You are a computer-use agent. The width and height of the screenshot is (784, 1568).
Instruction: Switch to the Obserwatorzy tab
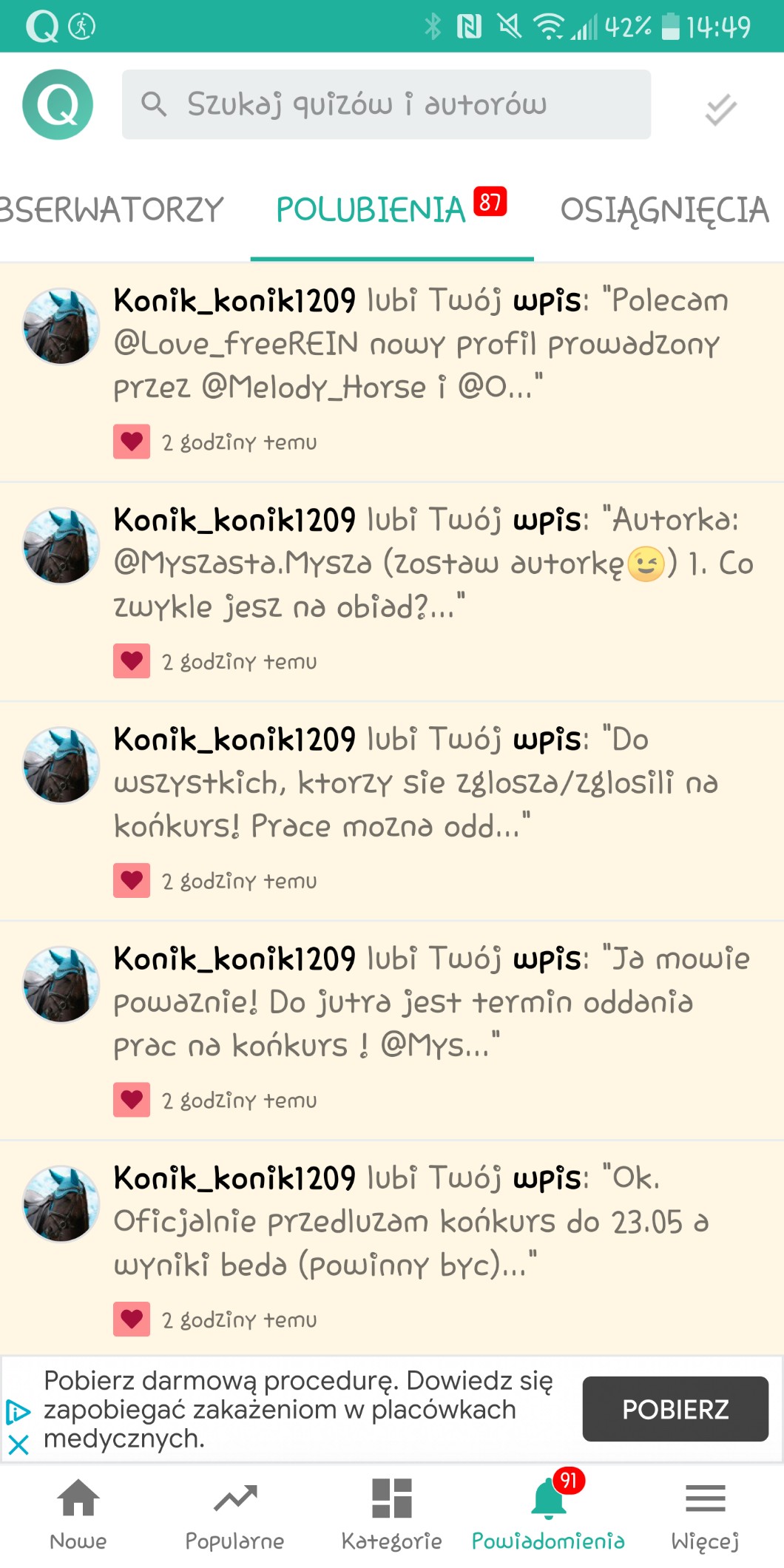111,210
